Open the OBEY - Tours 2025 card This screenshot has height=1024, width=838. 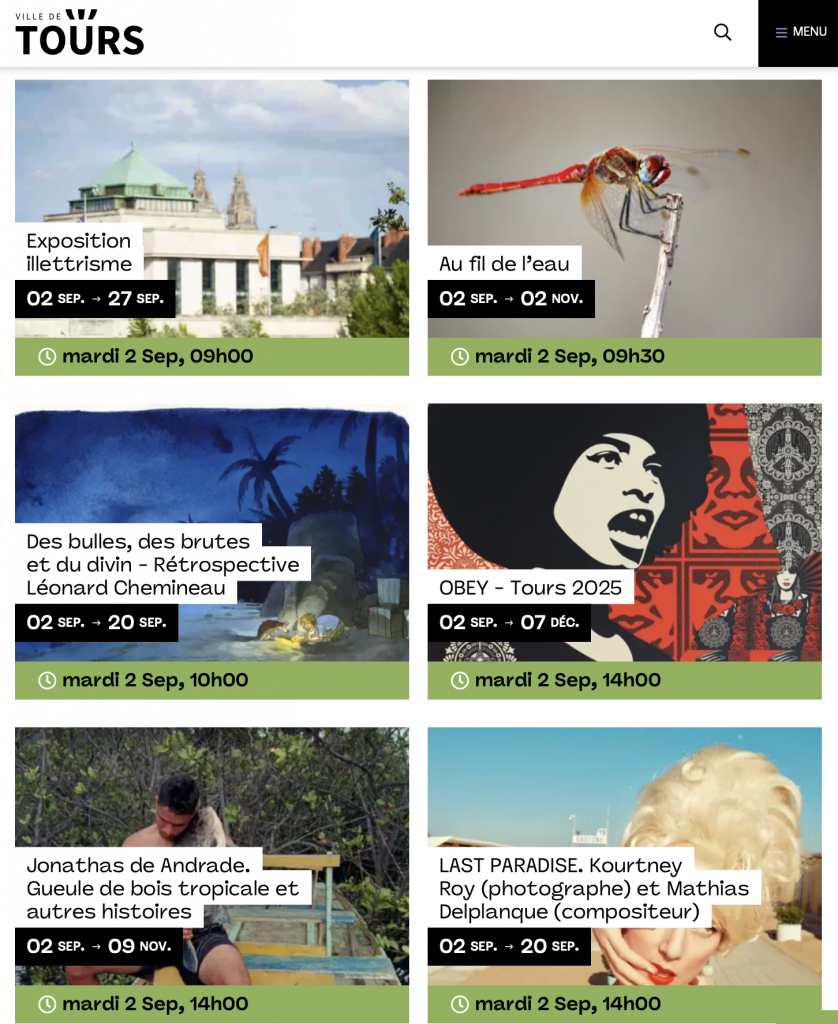click(530, 588)
